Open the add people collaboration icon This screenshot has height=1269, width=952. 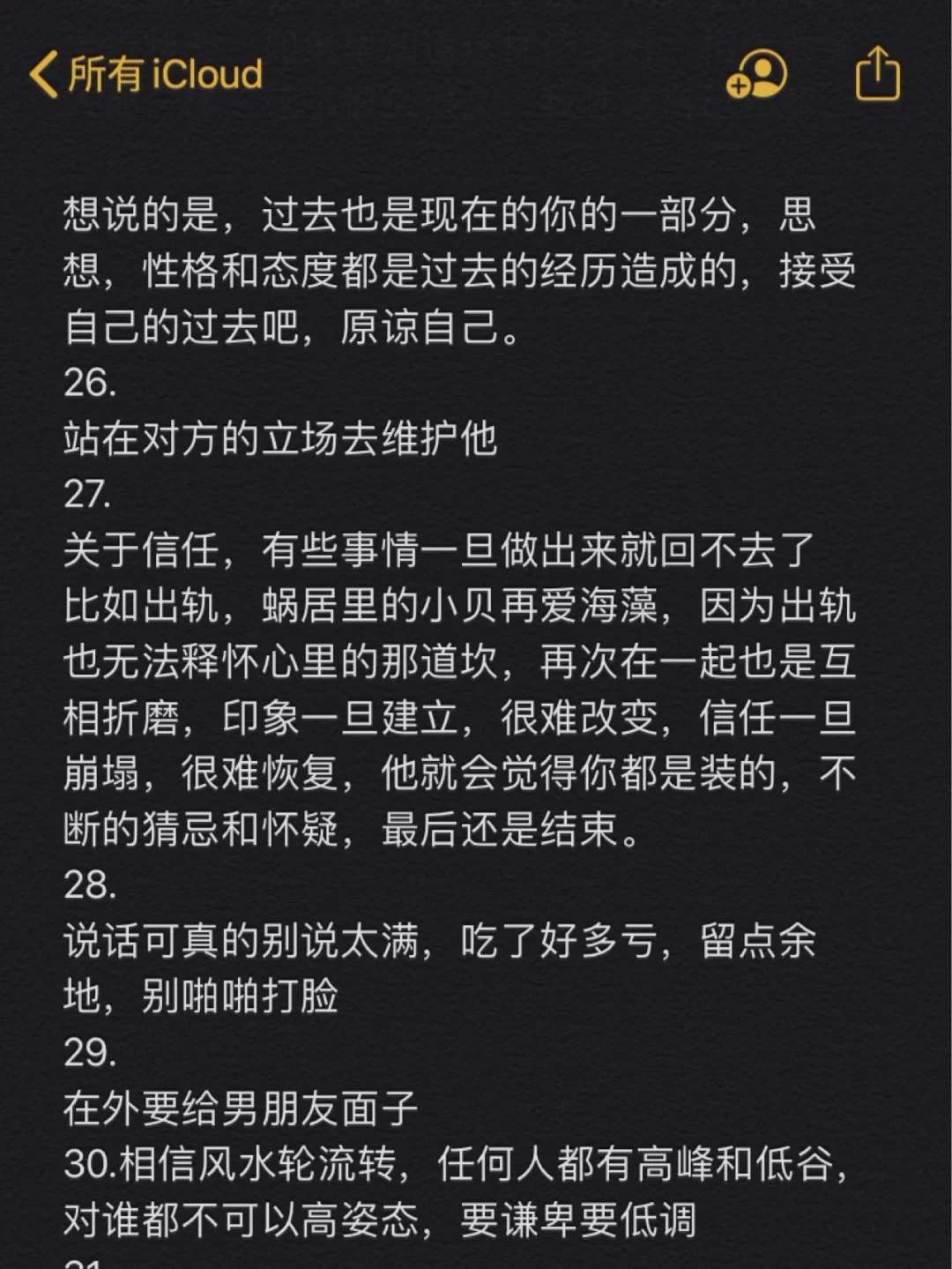[756, 74]
